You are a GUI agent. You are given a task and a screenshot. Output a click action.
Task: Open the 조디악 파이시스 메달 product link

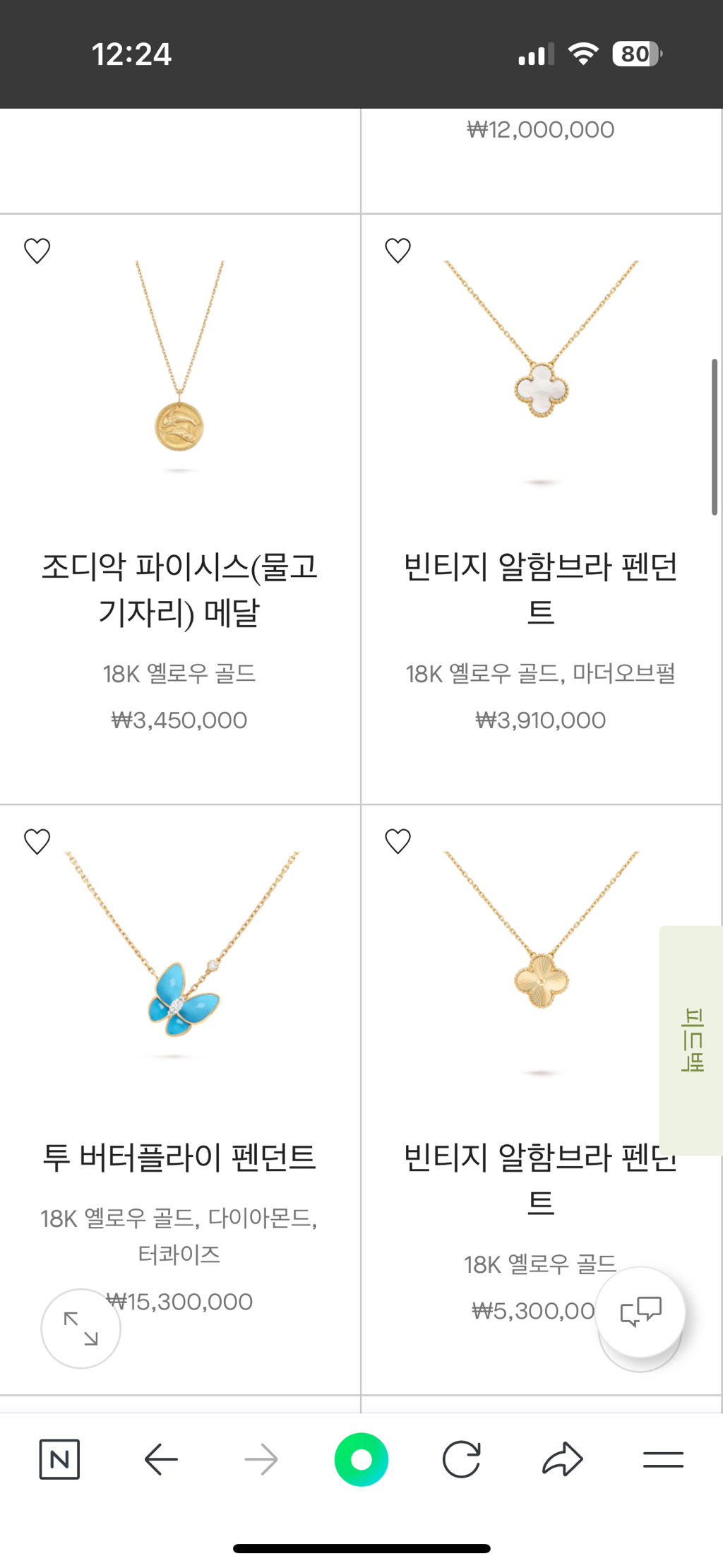point(180,590)
